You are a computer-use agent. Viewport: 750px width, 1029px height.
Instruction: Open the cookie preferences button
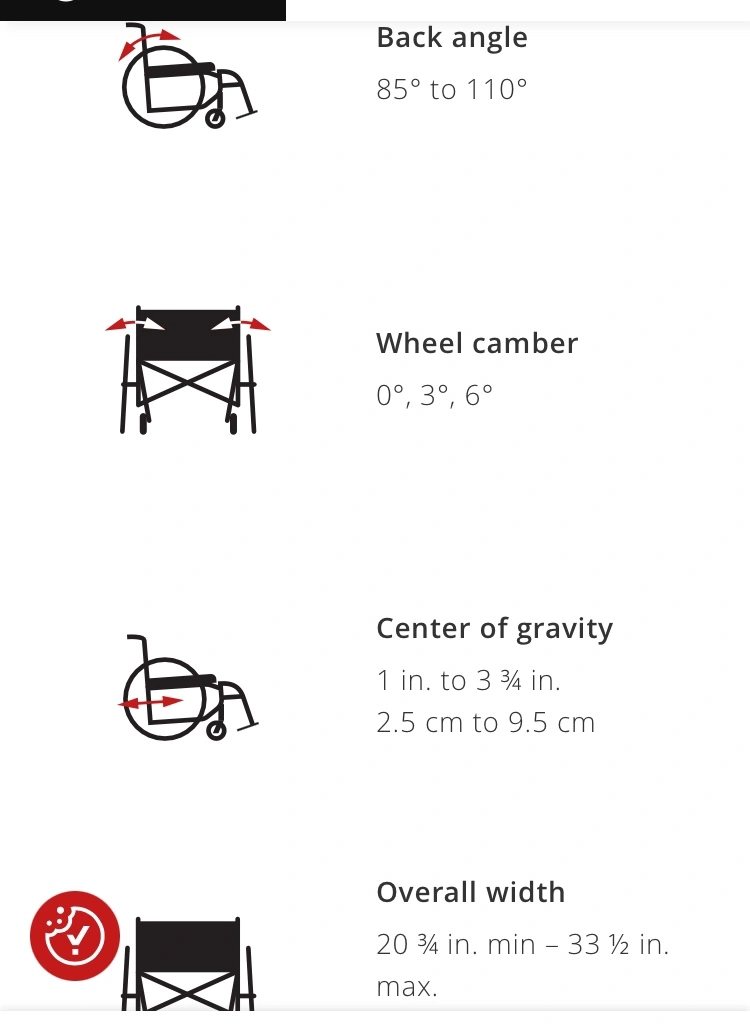(x=75, y=935)
